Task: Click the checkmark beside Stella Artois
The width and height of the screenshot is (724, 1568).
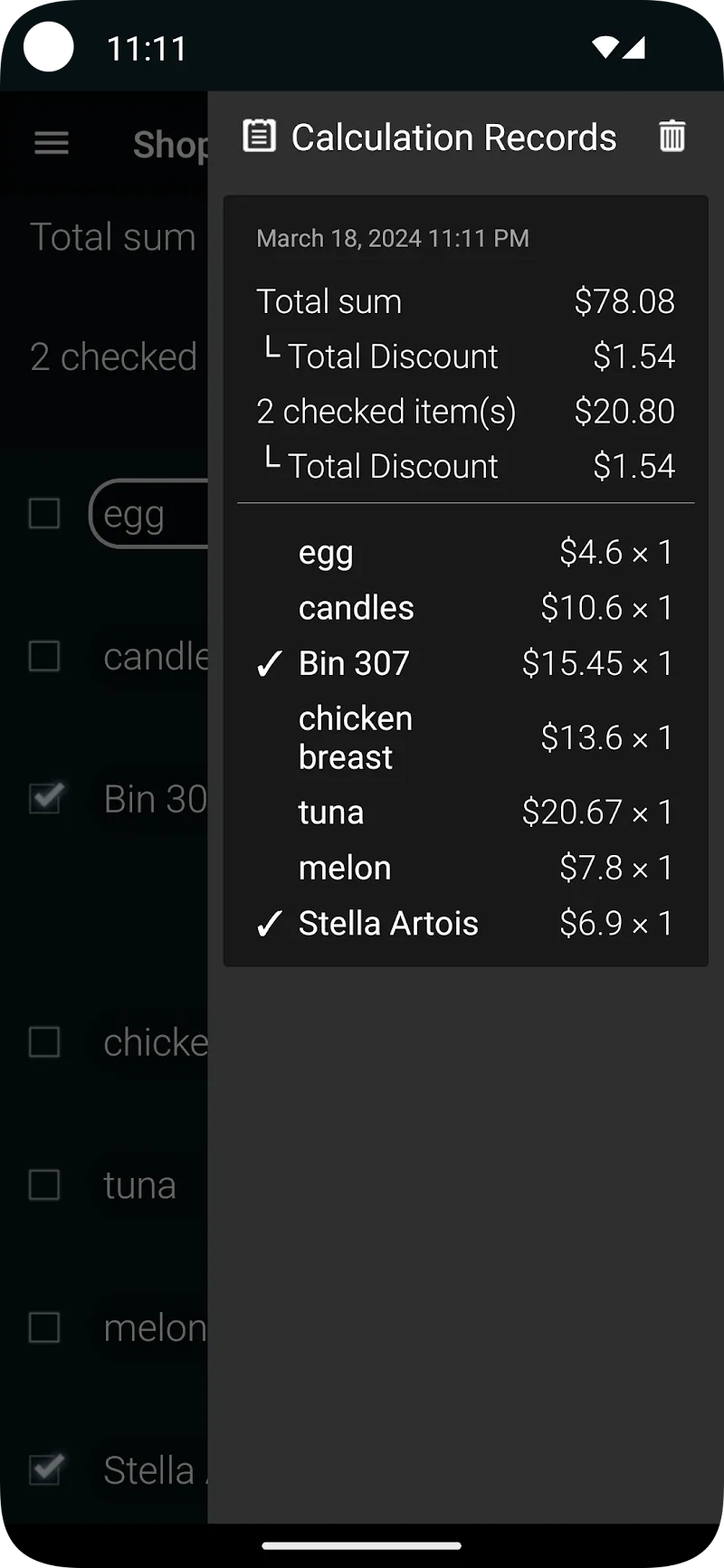Action: [x=268, y=923]
